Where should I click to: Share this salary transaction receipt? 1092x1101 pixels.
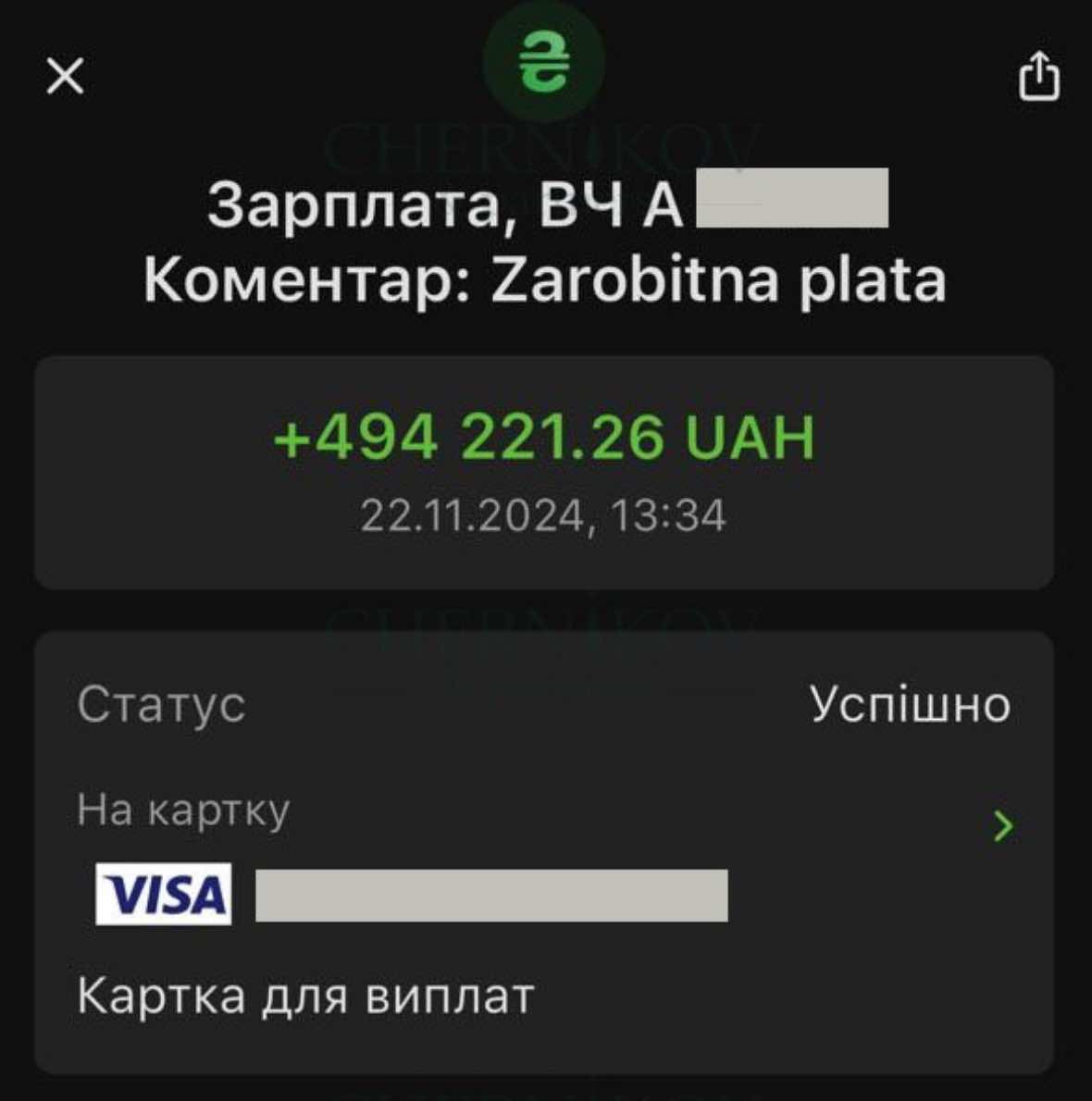[x=1038, y=76]
